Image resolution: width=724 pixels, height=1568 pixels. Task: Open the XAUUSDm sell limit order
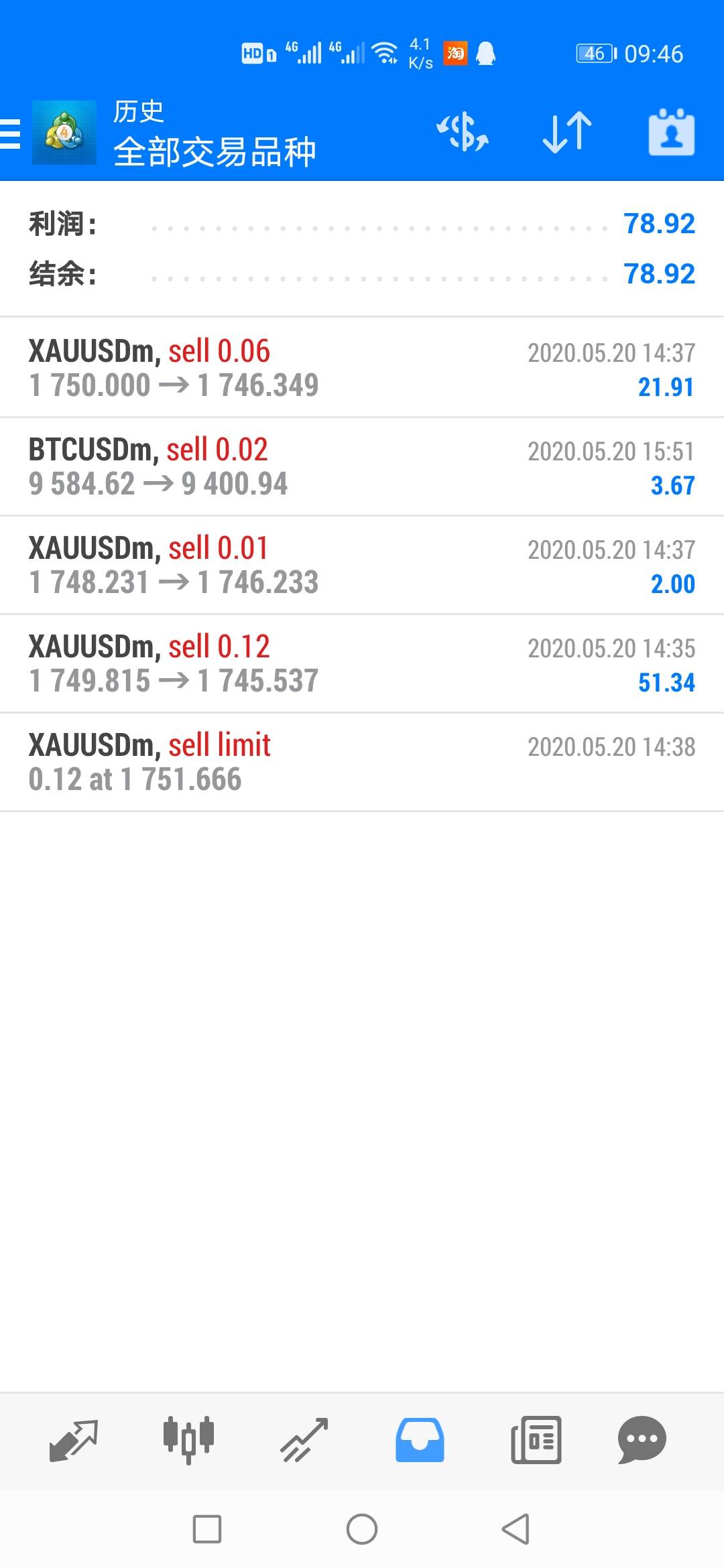coord(362,762)
